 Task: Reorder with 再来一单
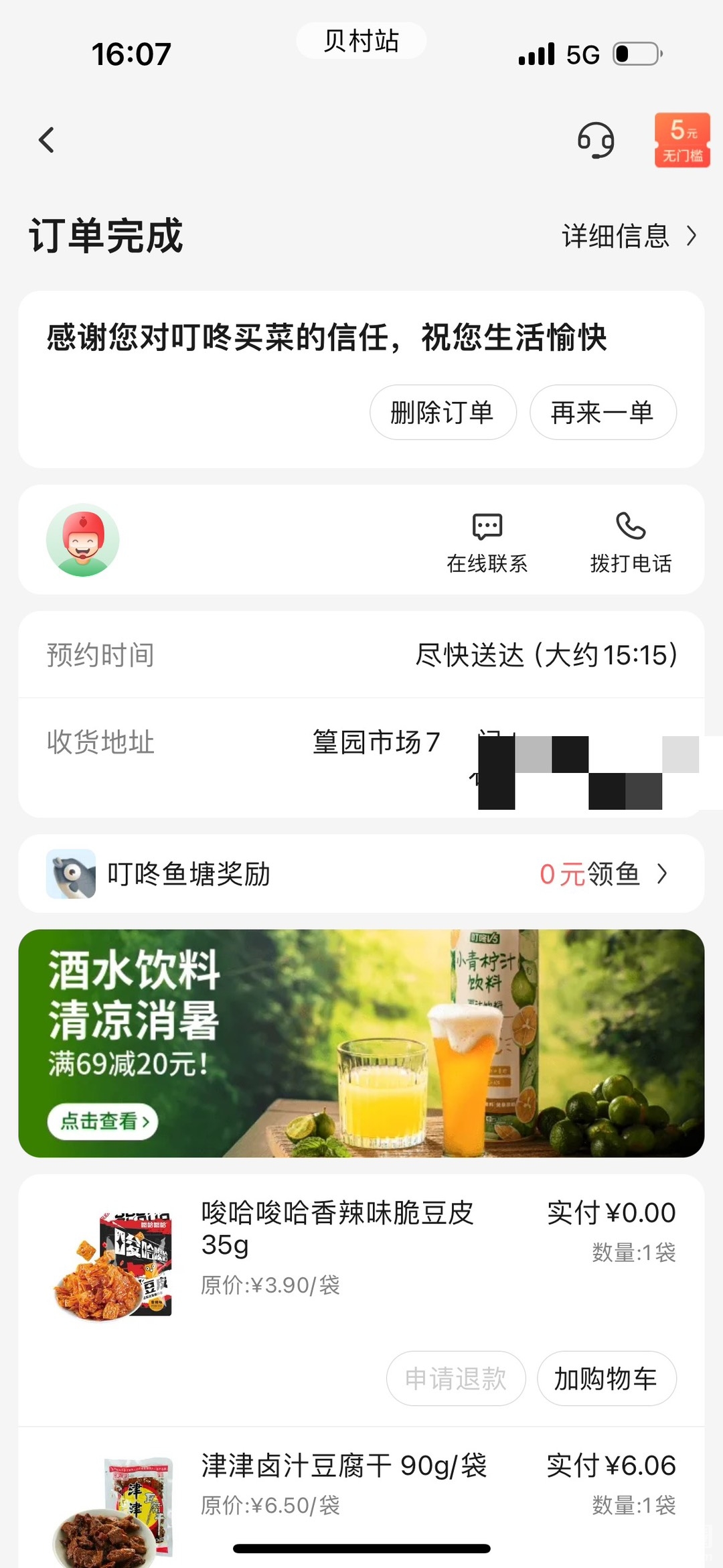602,413
